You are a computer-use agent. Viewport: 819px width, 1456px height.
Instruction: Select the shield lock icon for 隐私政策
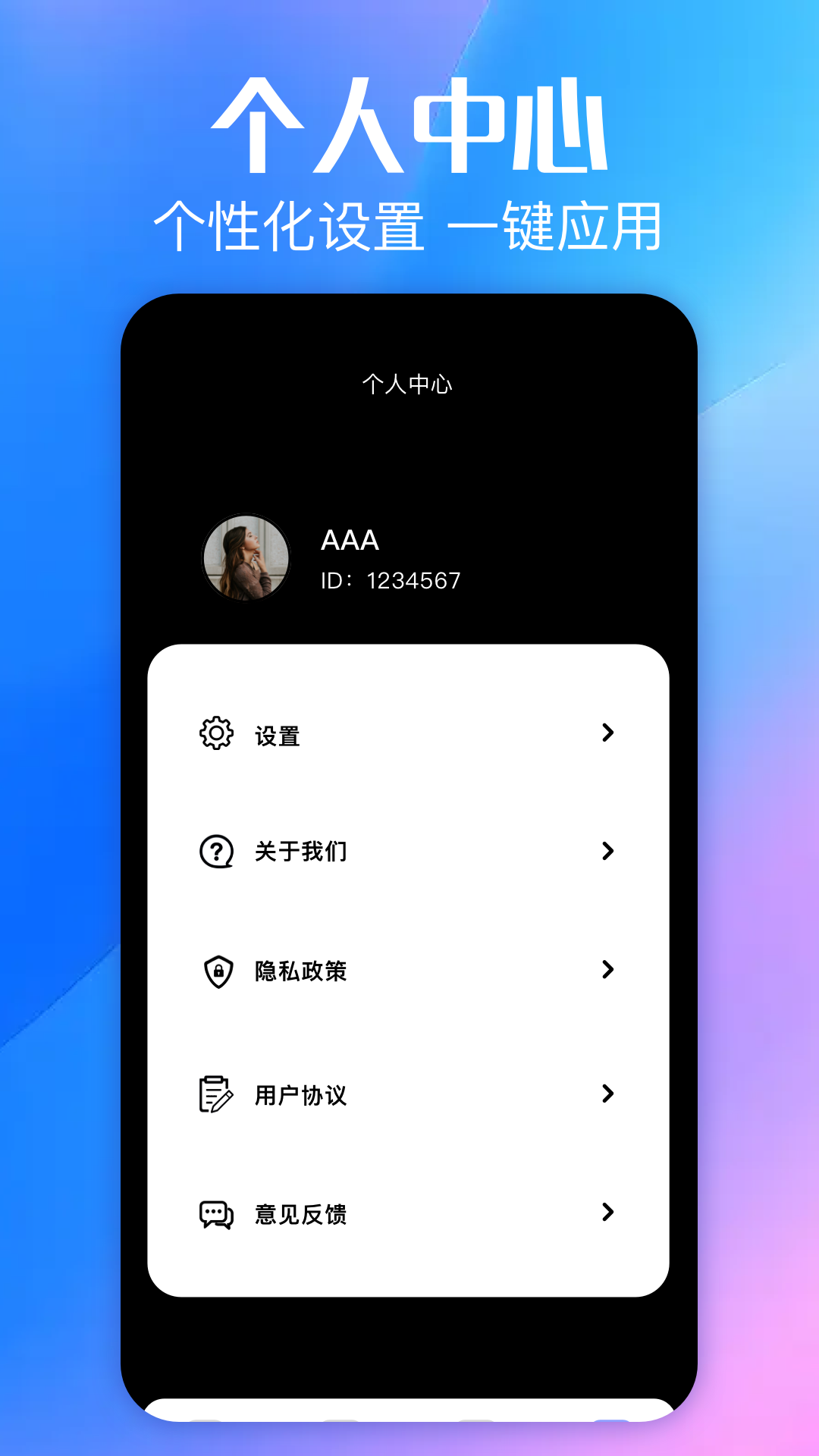click(x=215, y=971)
